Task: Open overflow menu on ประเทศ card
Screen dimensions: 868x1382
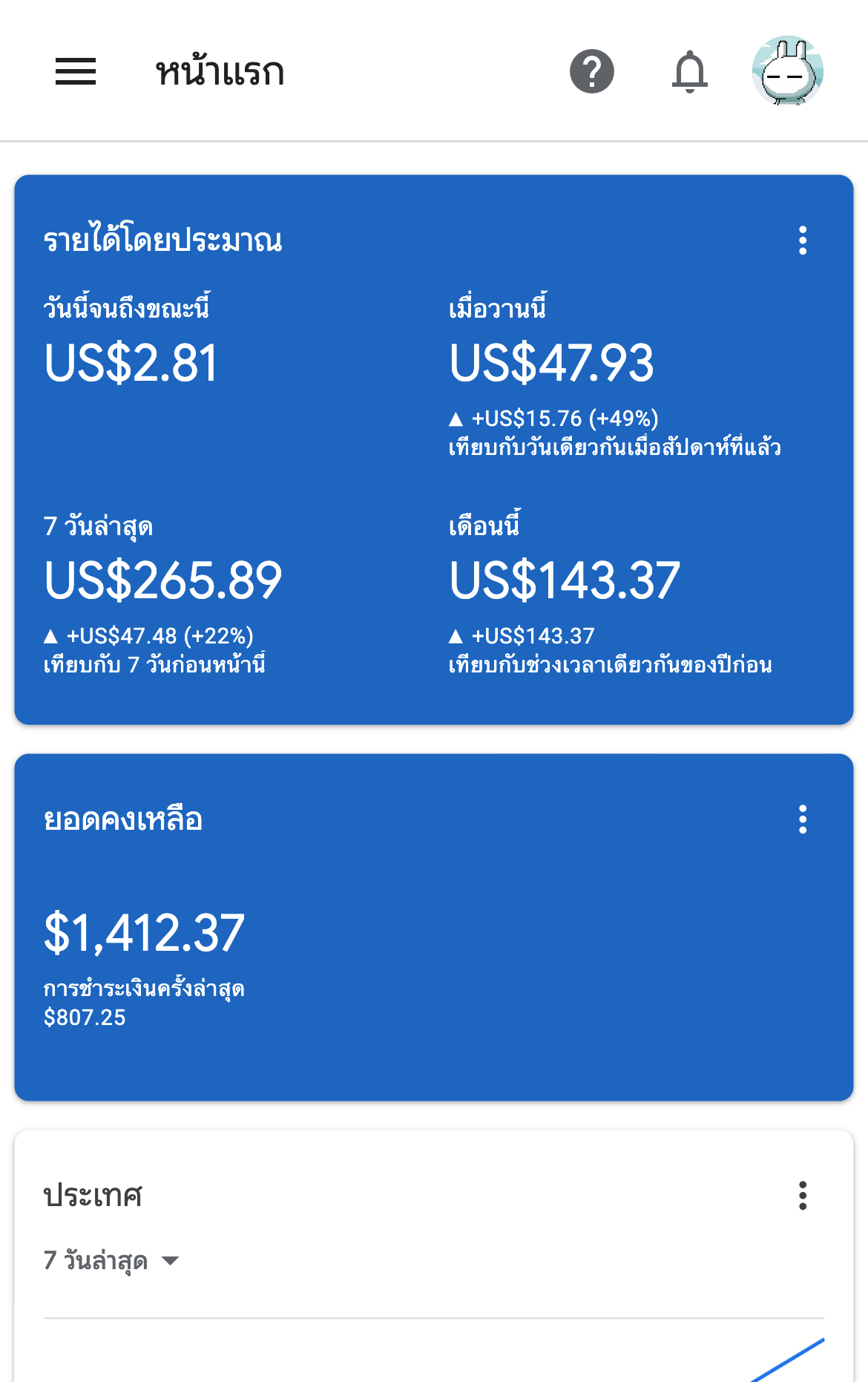Action: coord(802,1196)
